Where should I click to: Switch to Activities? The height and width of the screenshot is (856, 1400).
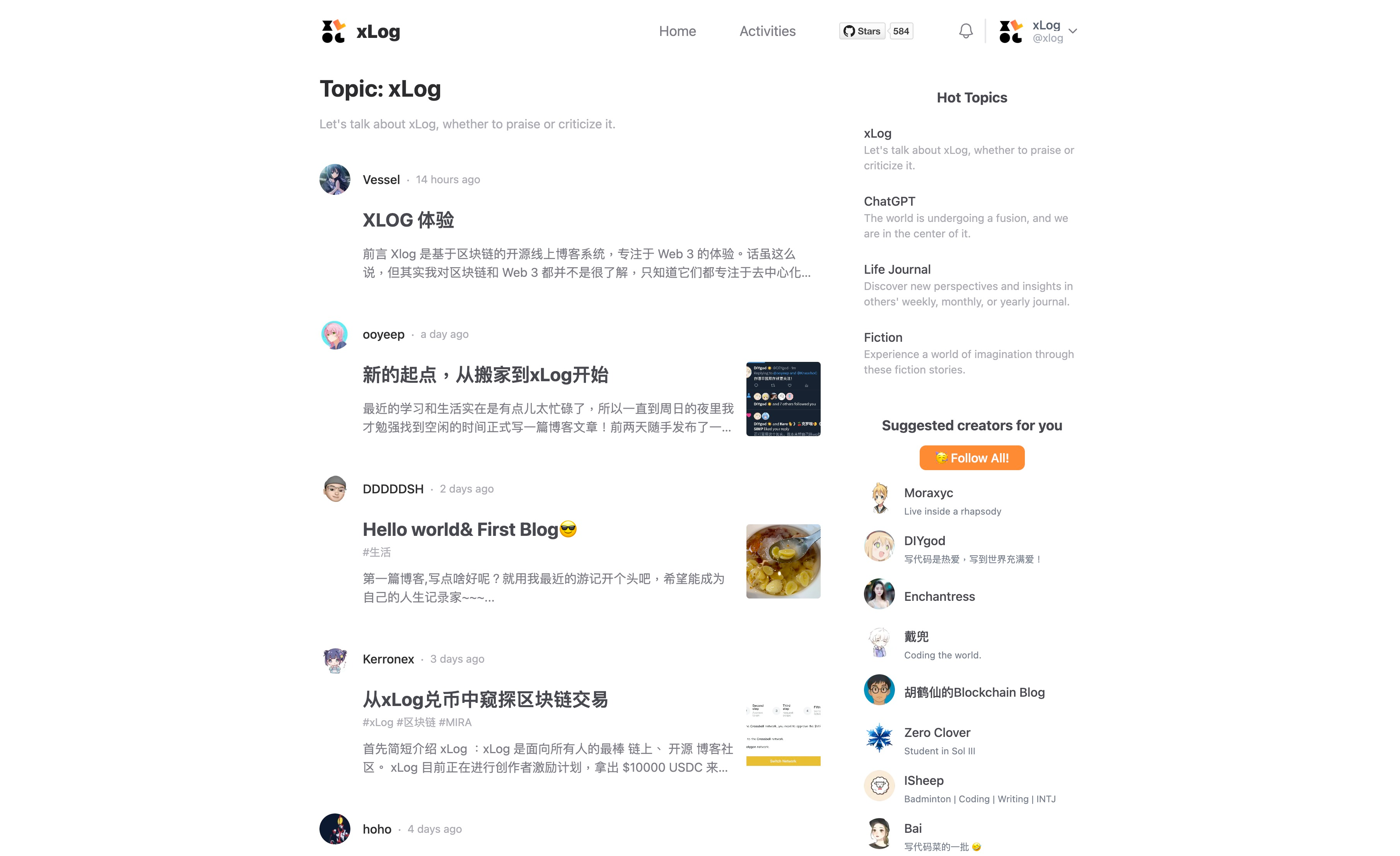click(x=767, y=31)
